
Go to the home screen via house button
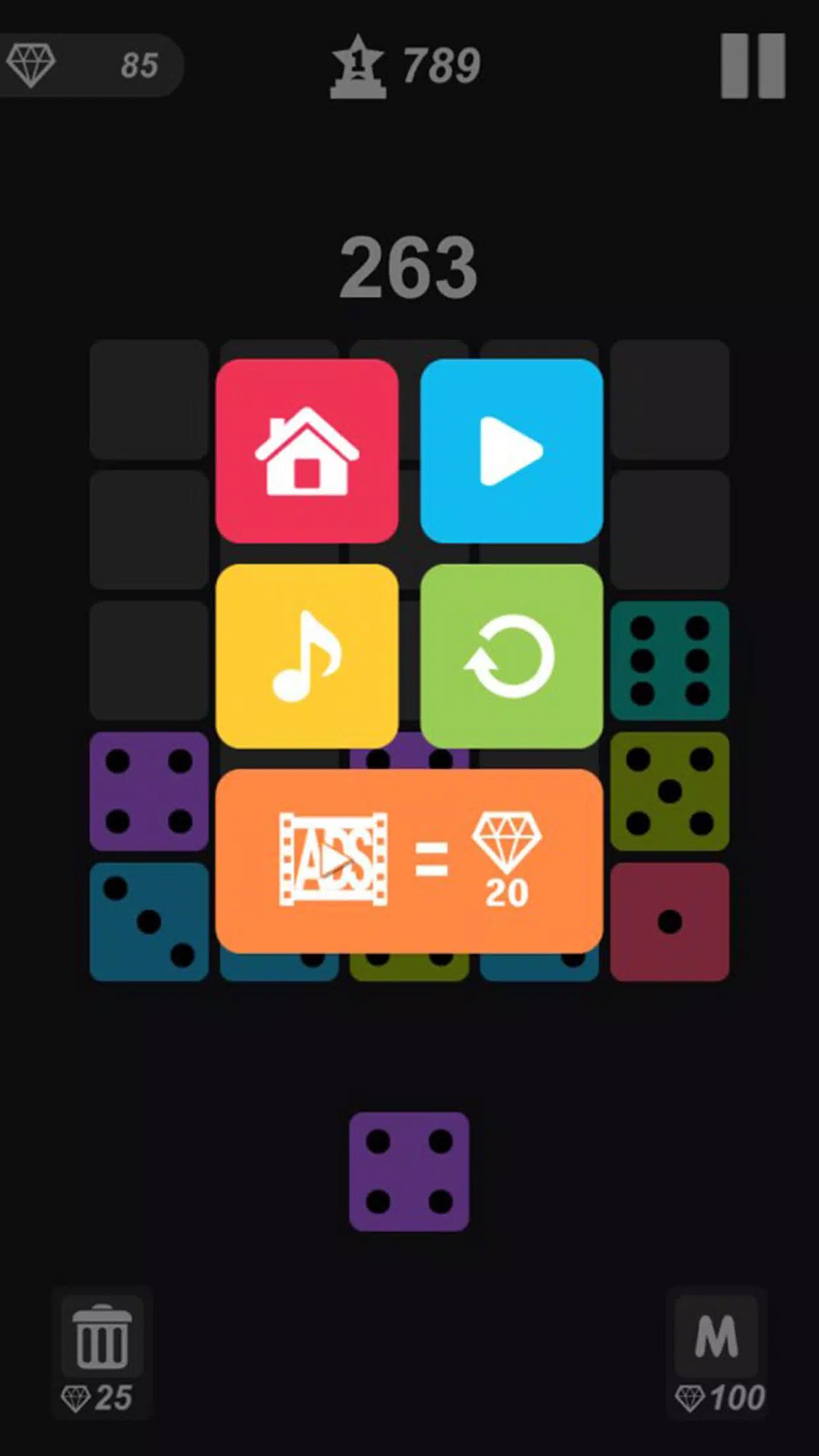(x=307, y=451)
